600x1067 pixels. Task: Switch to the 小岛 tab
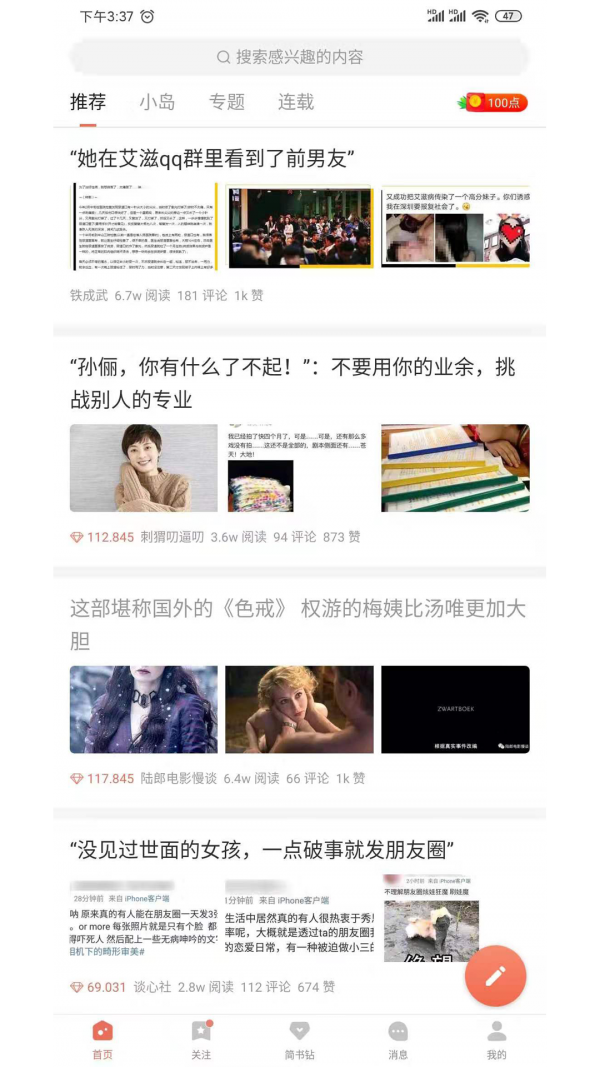(x=157, y=102)
